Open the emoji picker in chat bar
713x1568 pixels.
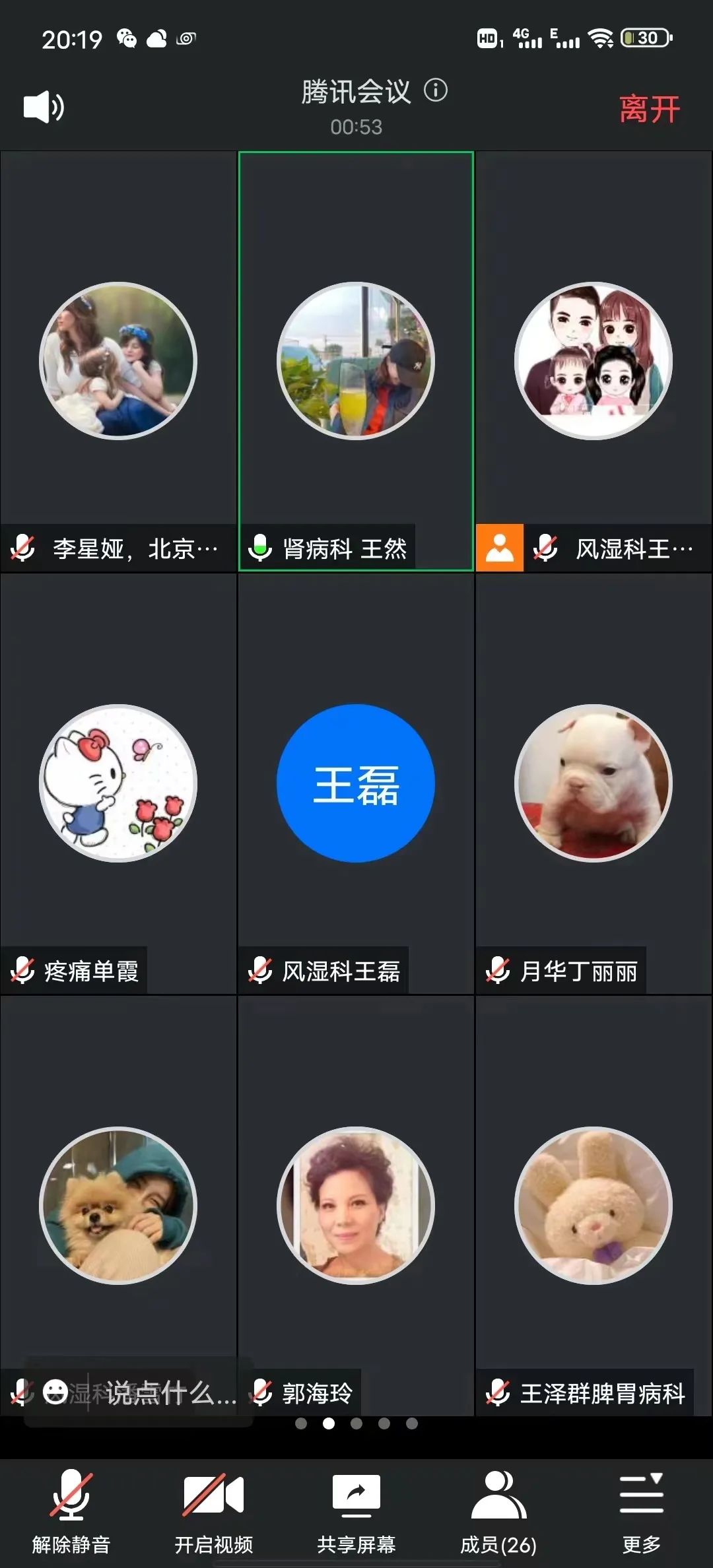tap(55, 1392)
